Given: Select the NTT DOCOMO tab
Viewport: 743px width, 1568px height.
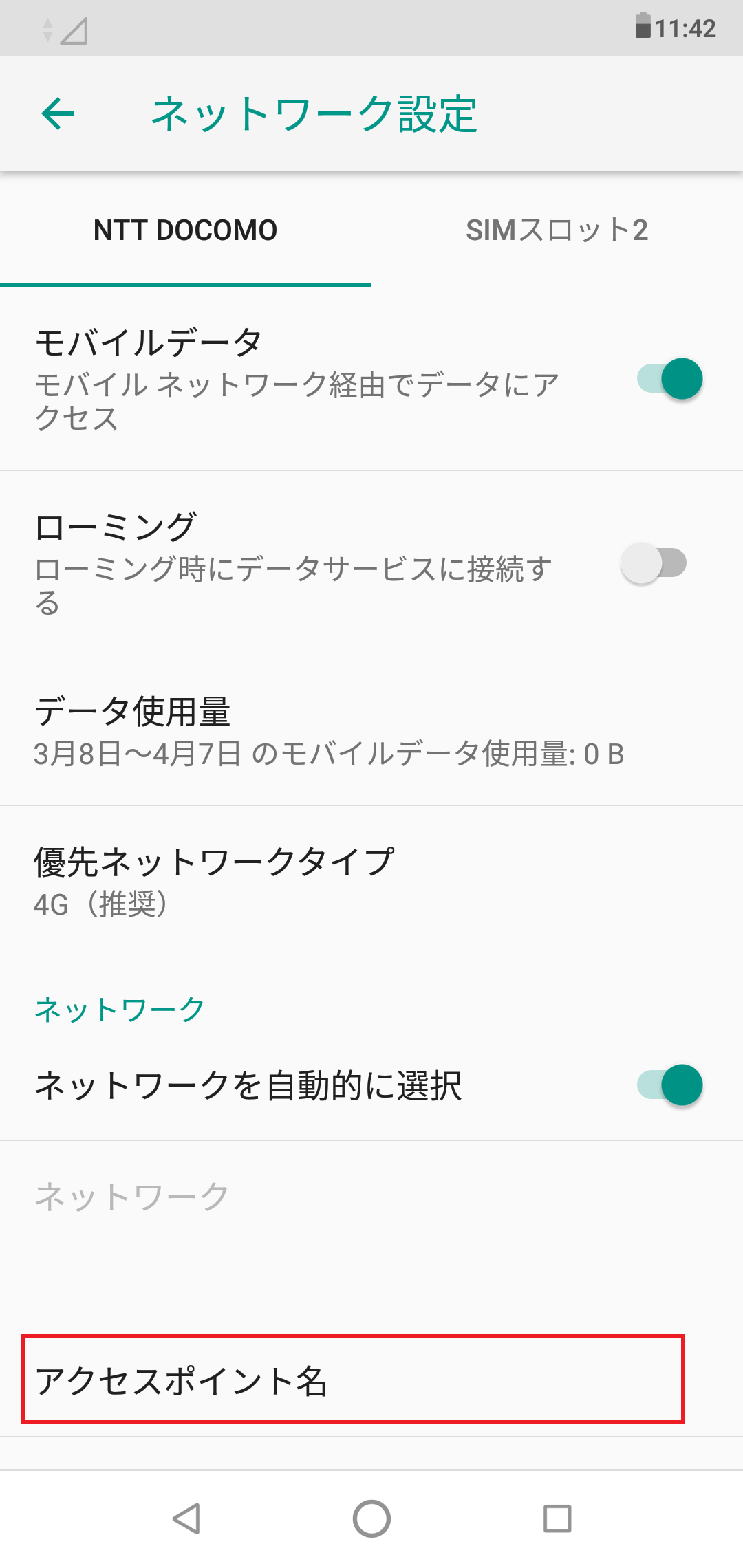Looking at the screenshot, I should (185, 230).
